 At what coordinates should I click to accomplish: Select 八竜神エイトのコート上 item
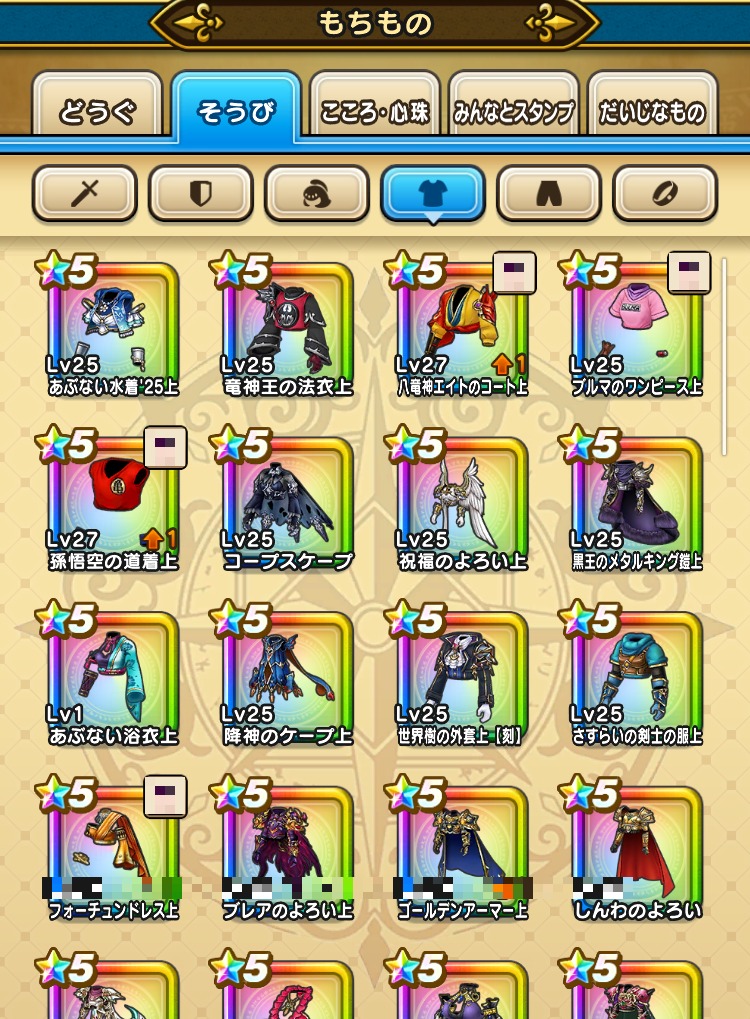461,330
